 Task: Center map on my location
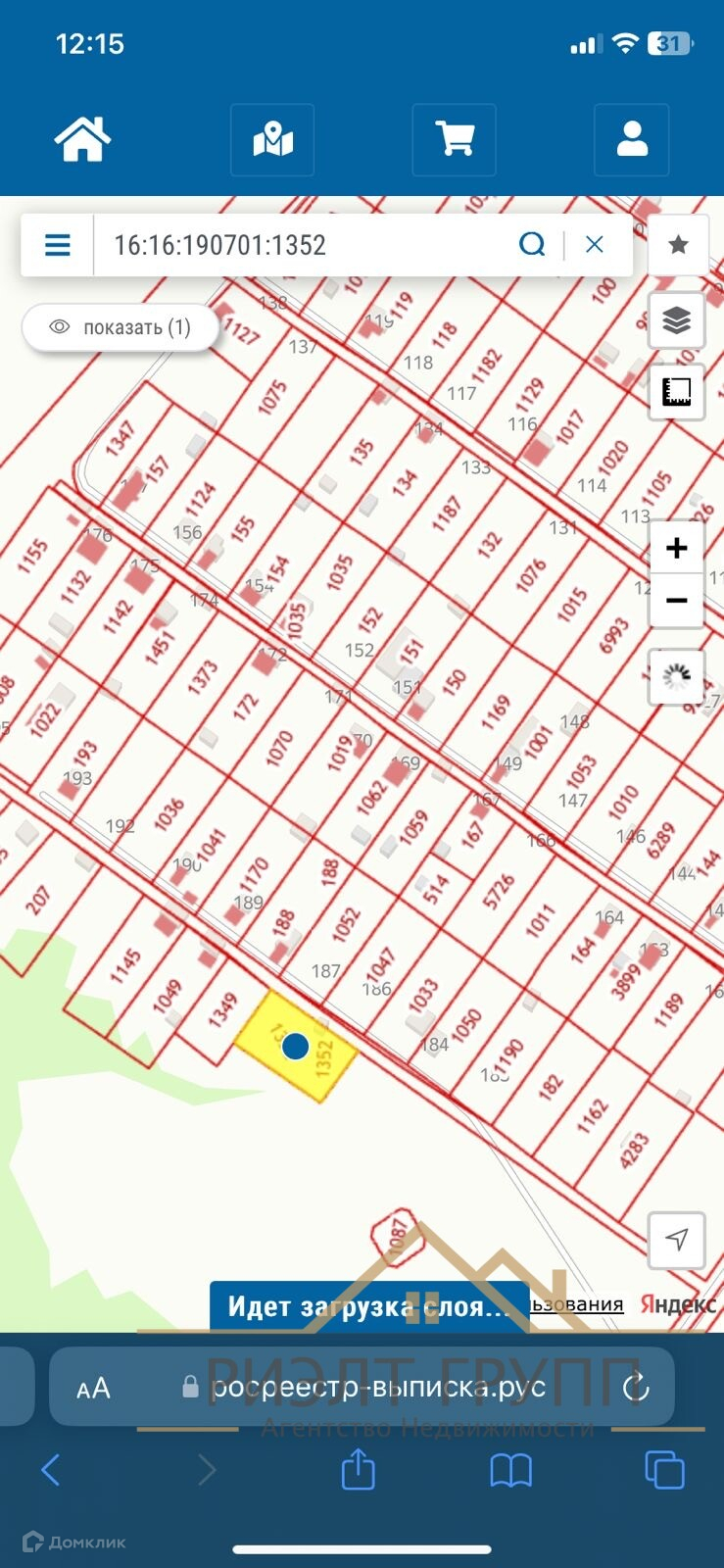(677, 1240)
